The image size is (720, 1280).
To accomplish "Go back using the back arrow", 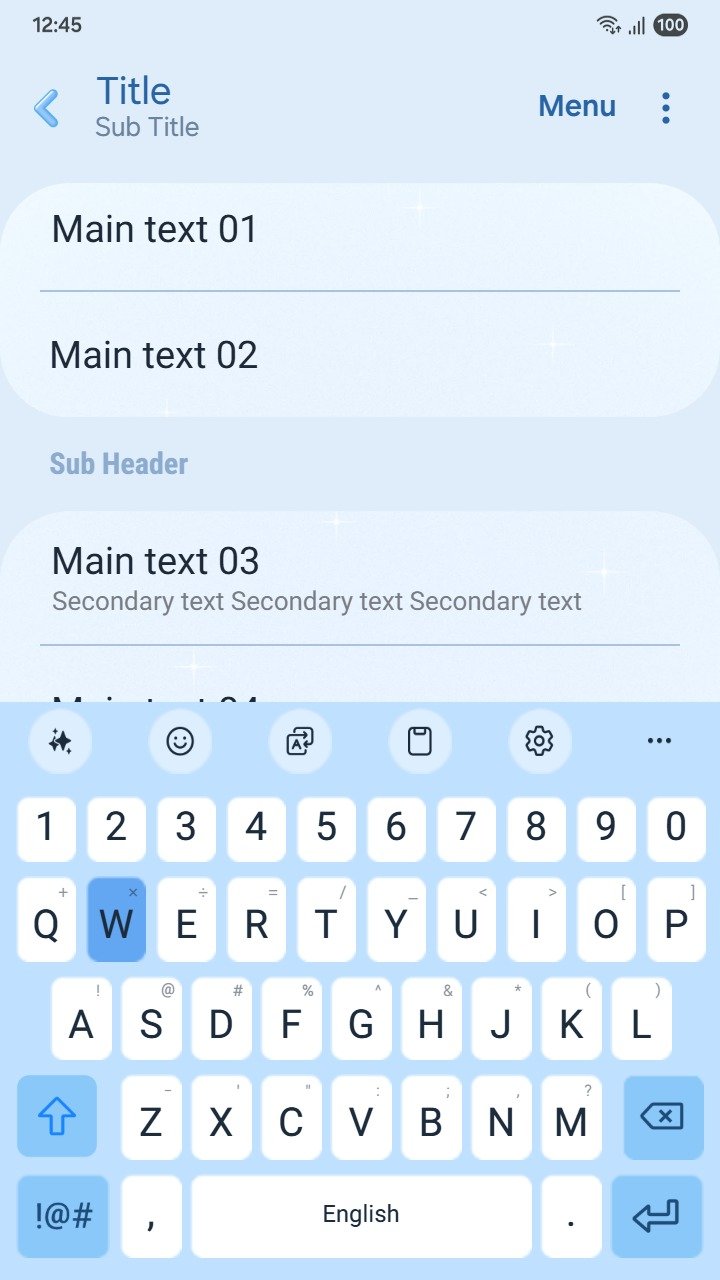I will [x=47, y=108].
